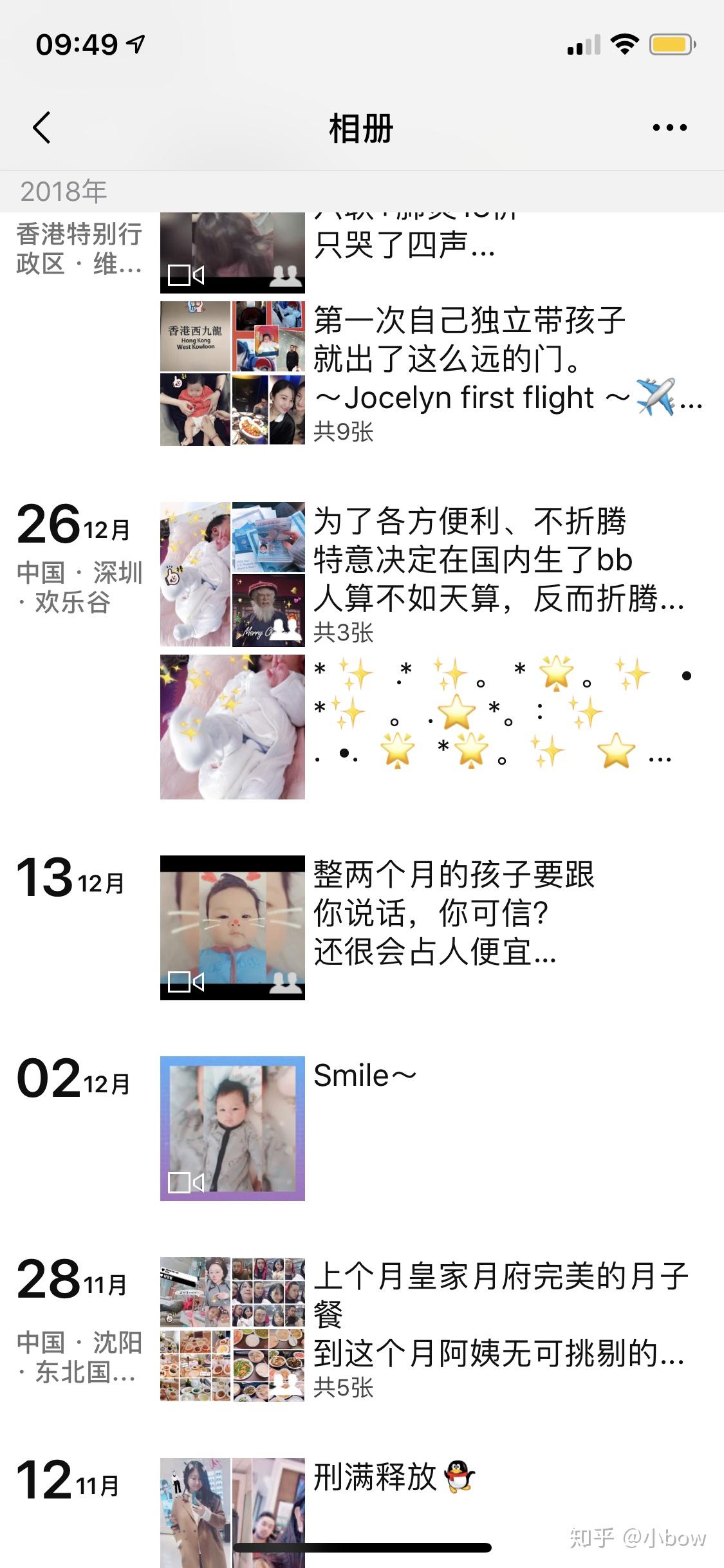Play the video captioned 只哭了四声
Image resolution: width=724 pixels, height=1568 pixels.
coord(232,252)
